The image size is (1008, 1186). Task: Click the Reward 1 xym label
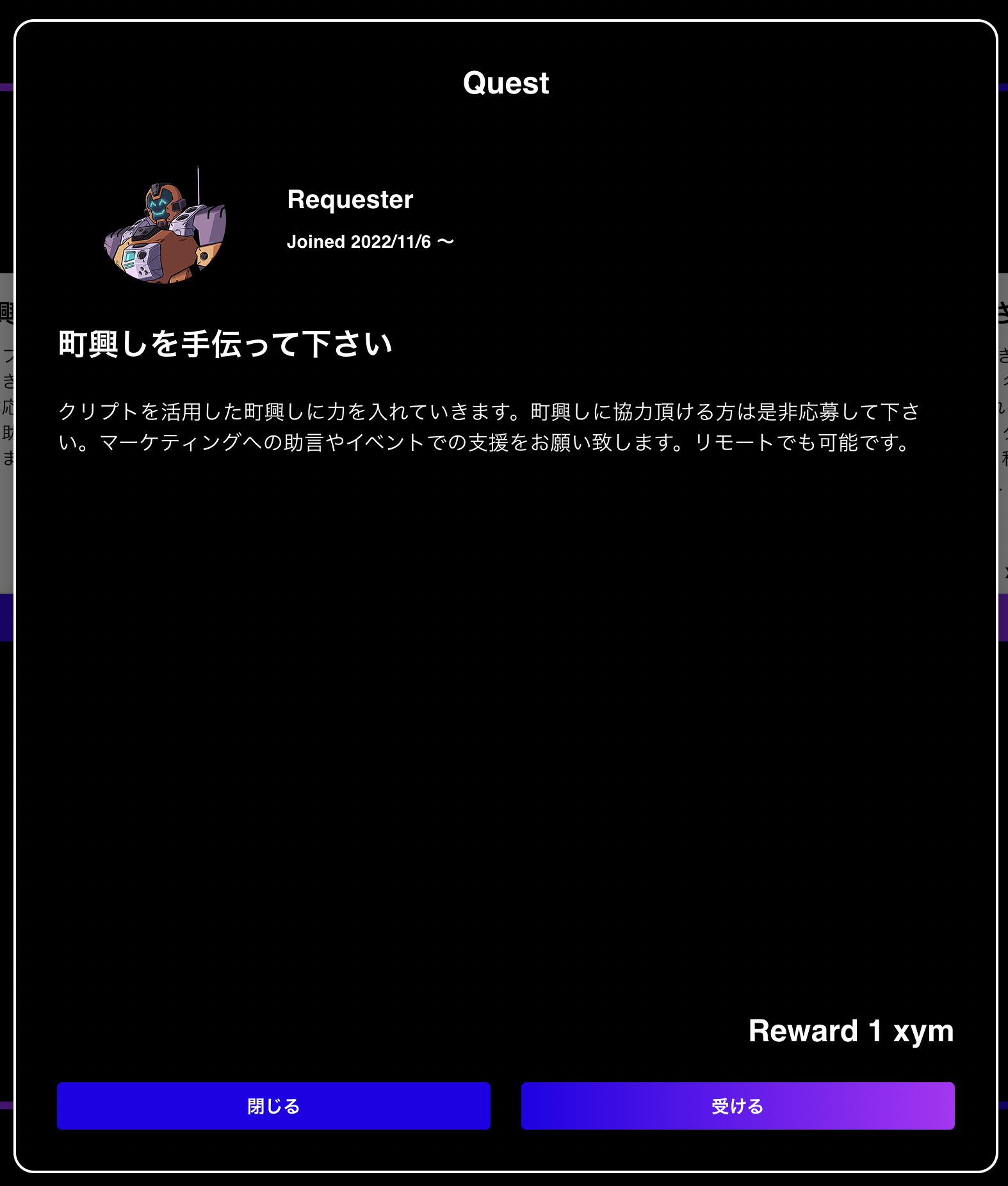tap(851, 1031)
